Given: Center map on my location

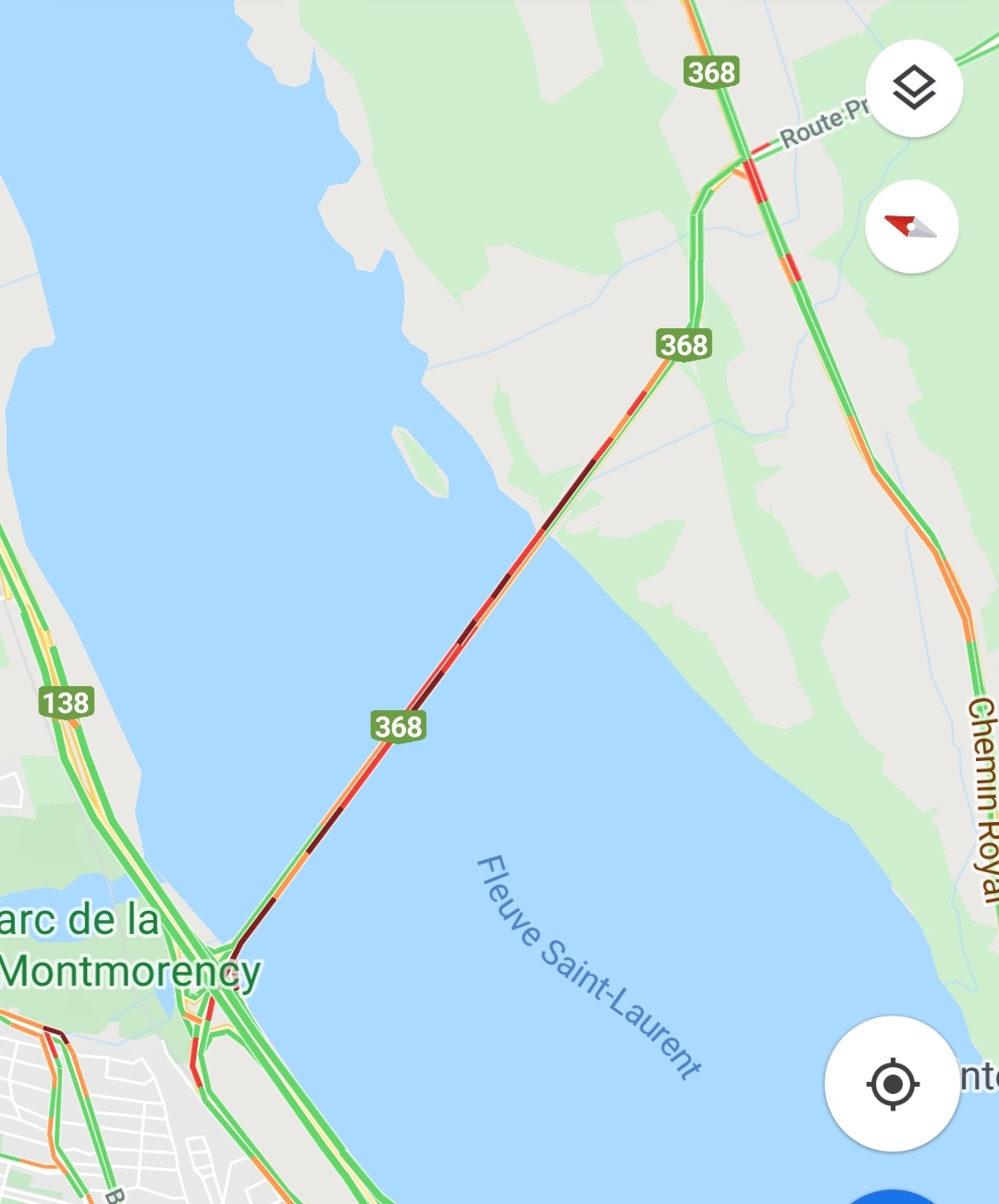Looking at the screenshot, I should [892, 1083].
